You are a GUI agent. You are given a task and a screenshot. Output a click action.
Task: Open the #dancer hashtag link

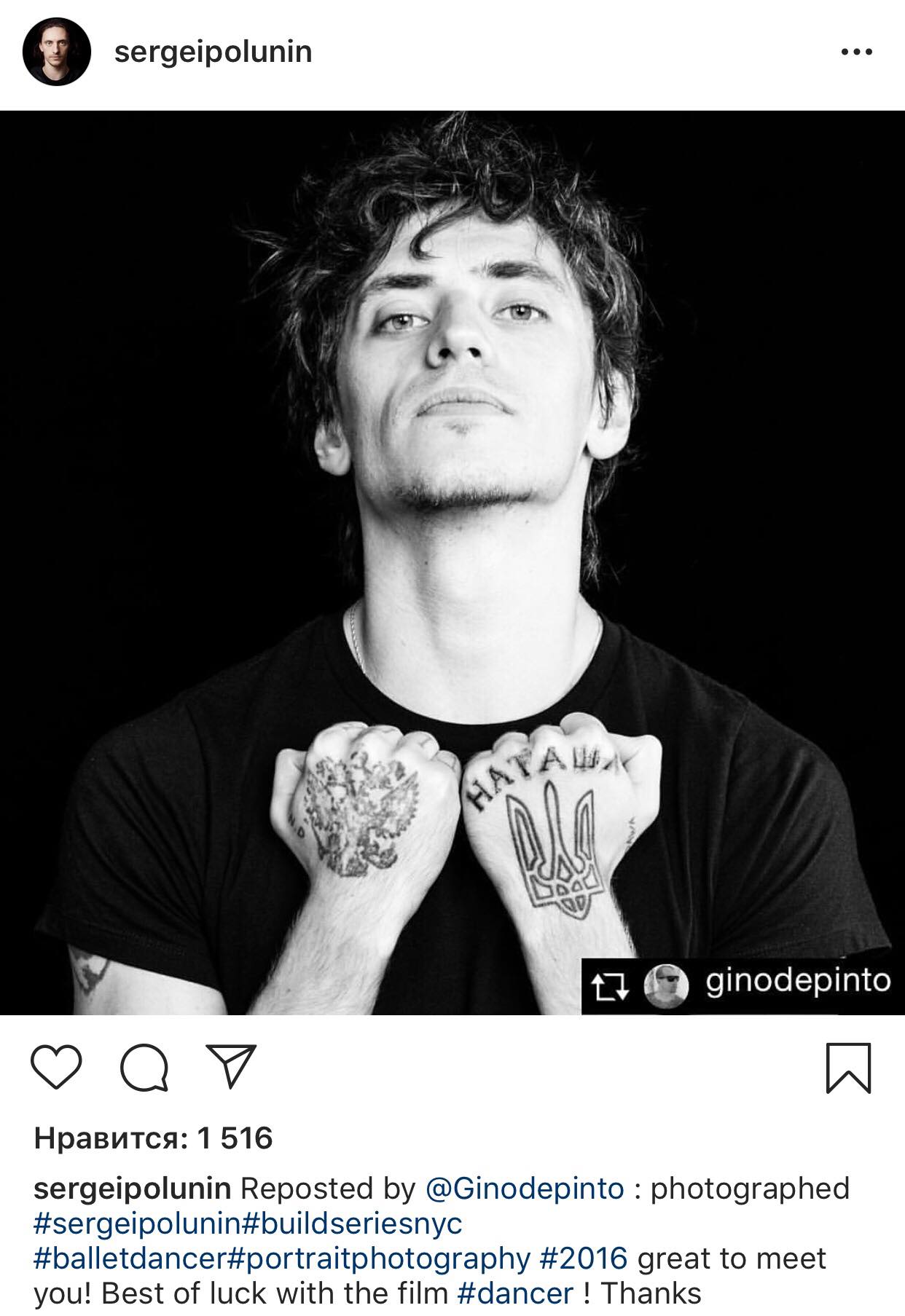tap(515, 1293)
